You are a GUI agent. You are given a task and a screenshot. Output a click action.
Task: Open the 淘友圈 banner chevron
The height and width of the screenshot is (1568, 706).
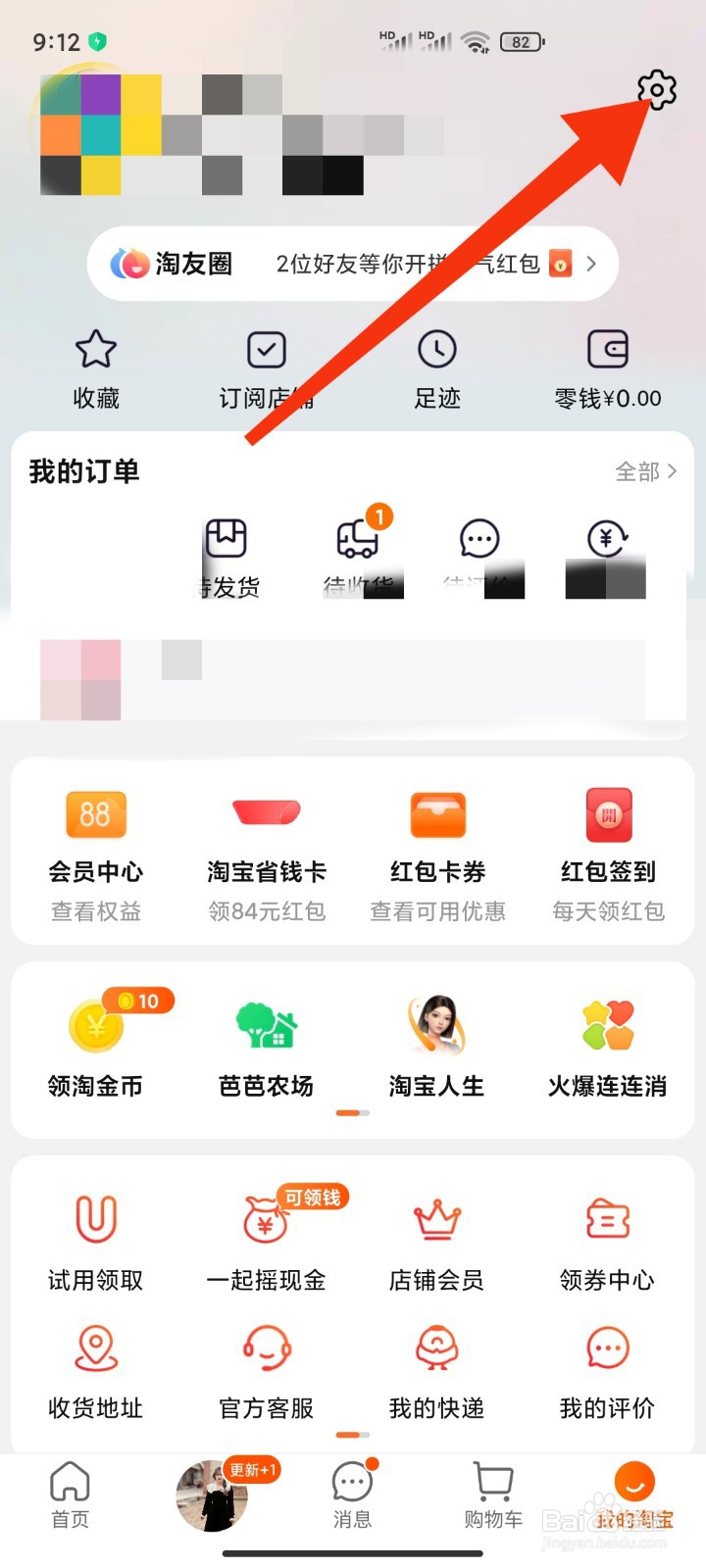(x=590, y=264)
